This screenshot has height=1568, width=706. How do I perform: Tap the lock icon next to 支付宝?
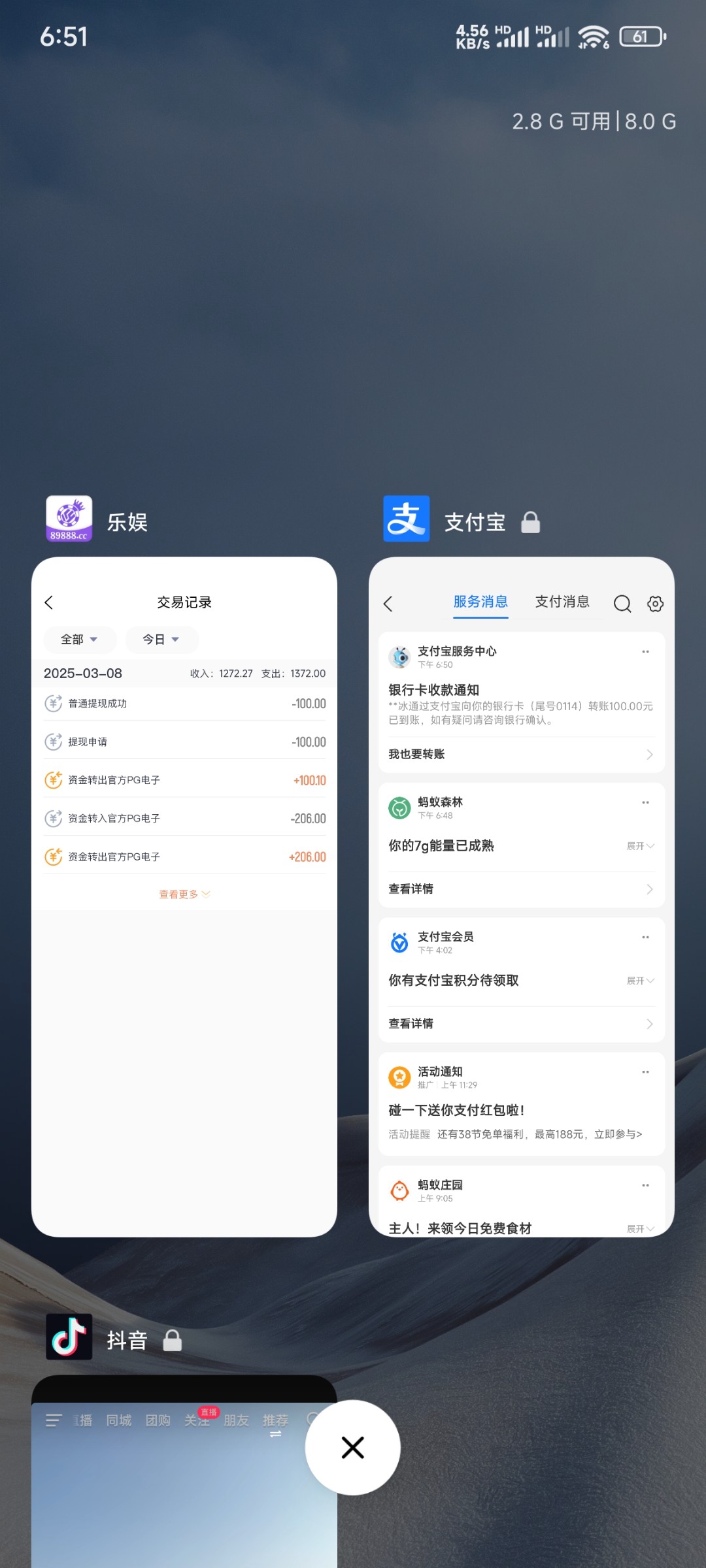tap(531, 523)
